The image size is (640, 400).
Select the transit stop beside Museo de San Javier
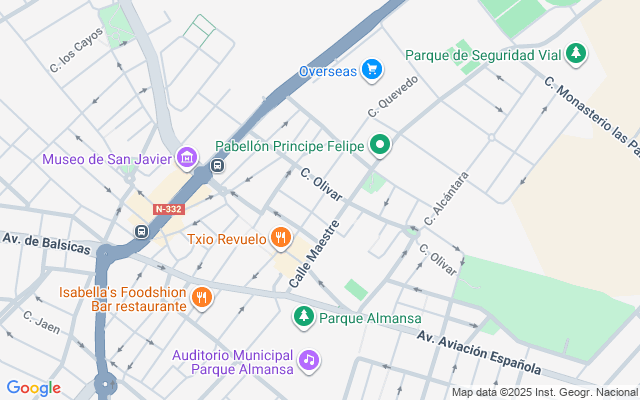pyautogui.click(x=217, y=166)
